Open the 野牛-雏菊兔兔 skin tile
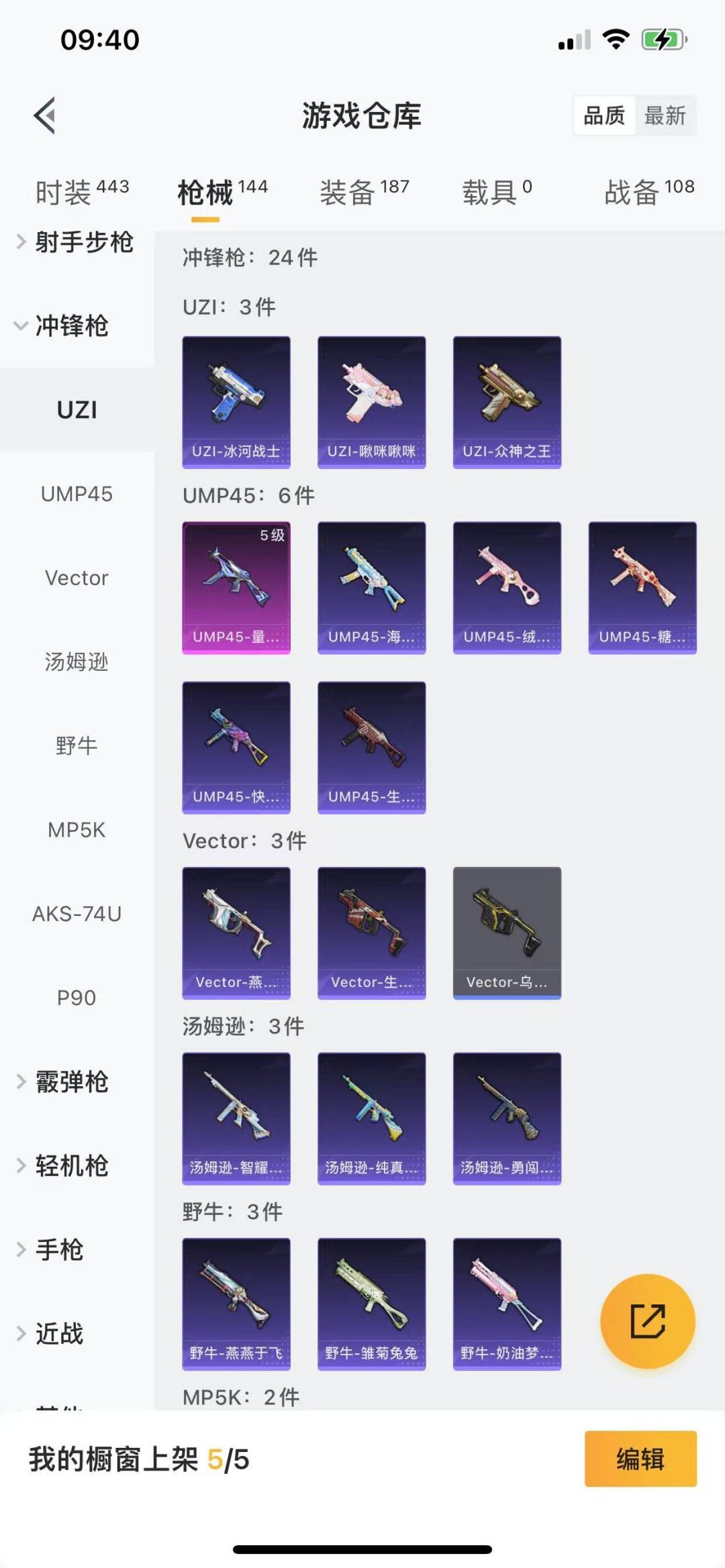Image resolution: width=725 pixels, height=1568 pixels. pos(371,1304)
